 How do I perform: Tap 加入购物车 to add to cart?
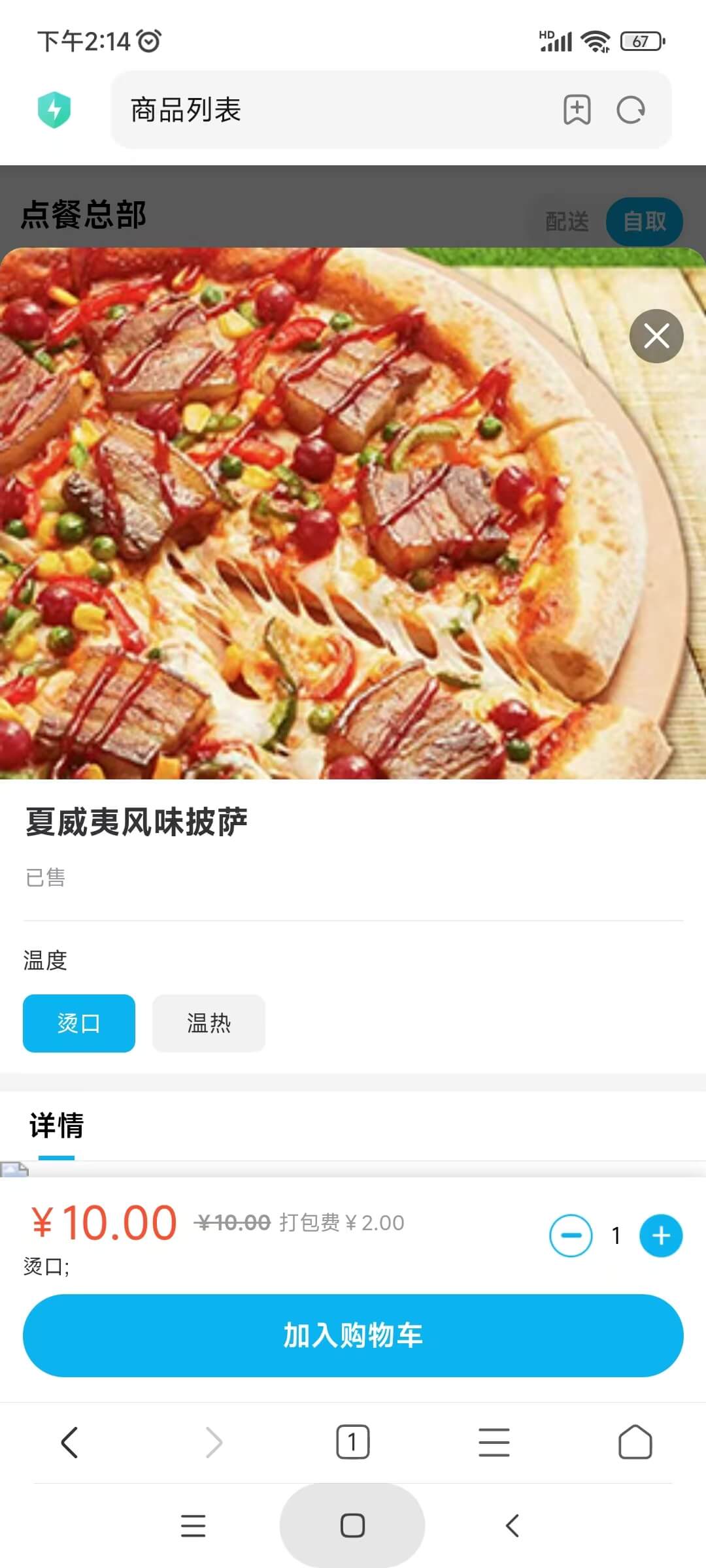[x=353, y=1335]
